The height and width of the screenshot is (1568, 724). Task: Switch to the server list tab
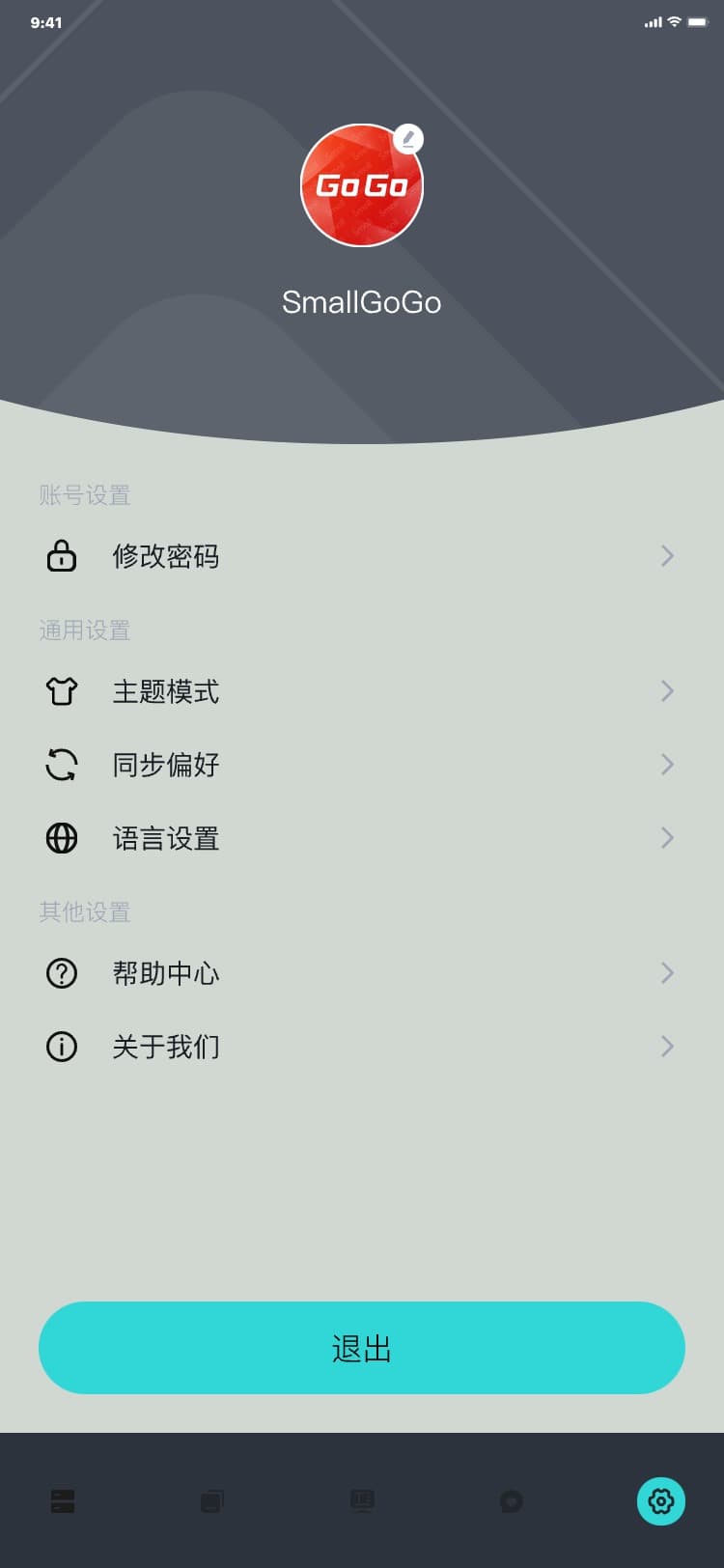coord(63,1501)
